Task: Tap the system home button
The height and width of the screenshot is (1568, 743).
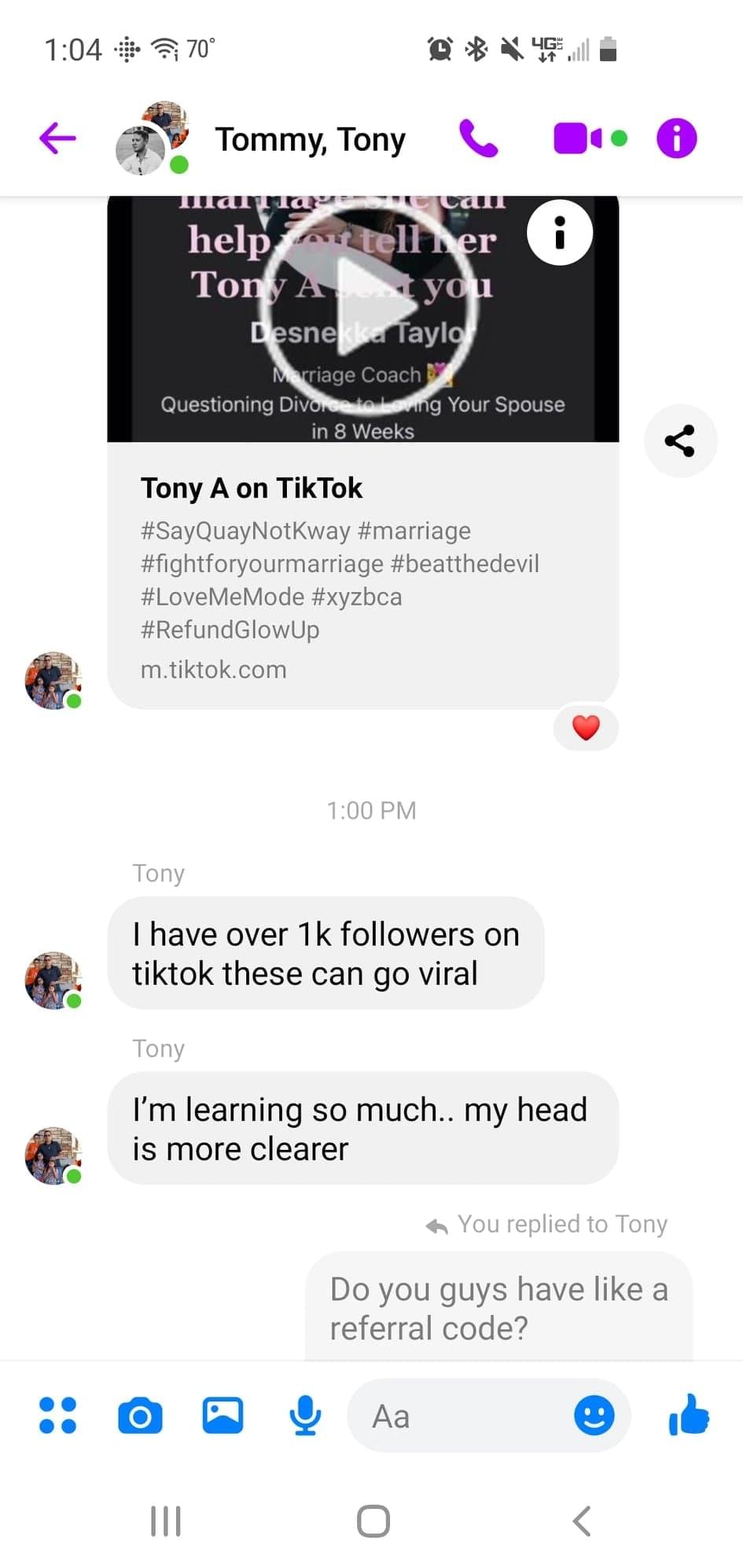Action: pyautogui.click(x=373, y=1521)
